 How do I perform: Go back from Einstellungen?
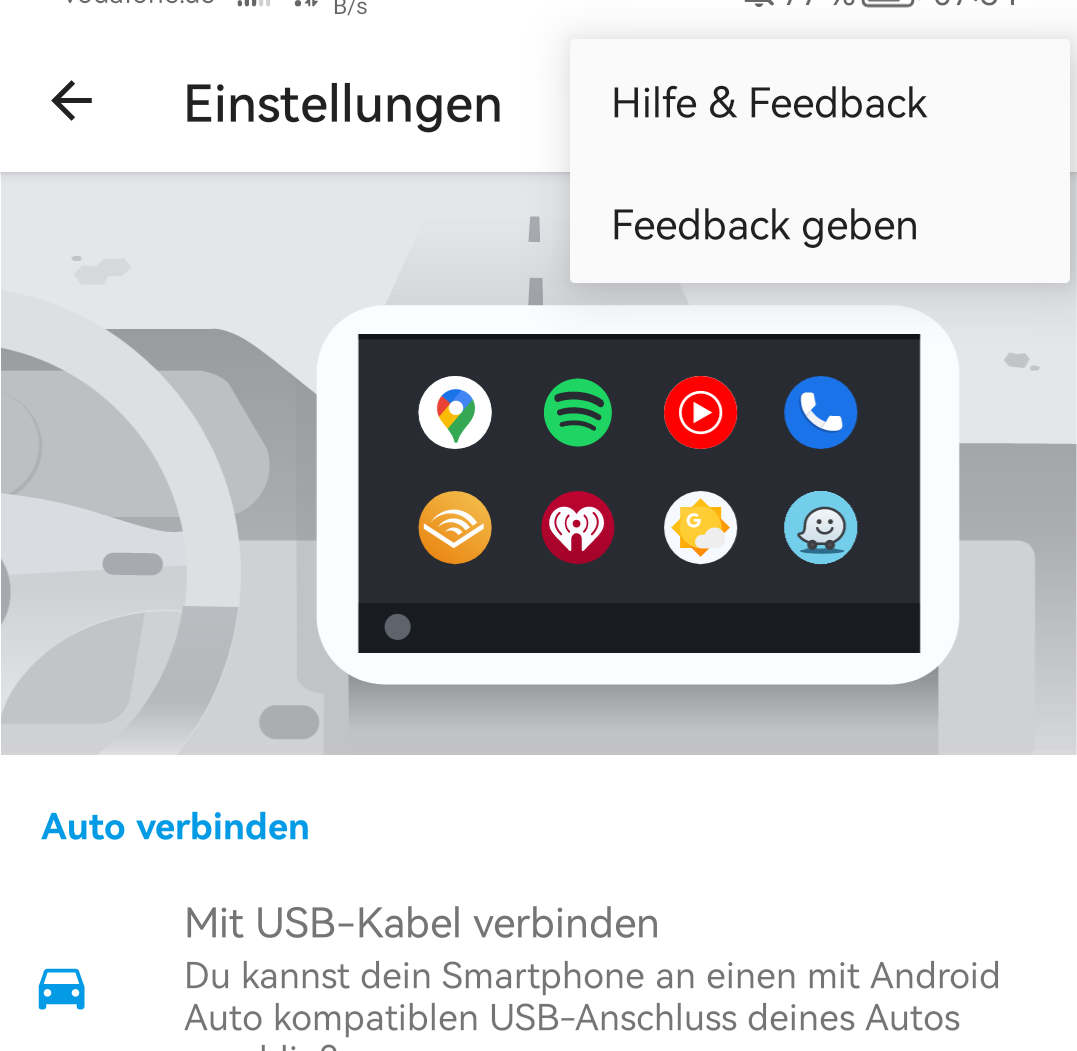(x=72, y=101)
